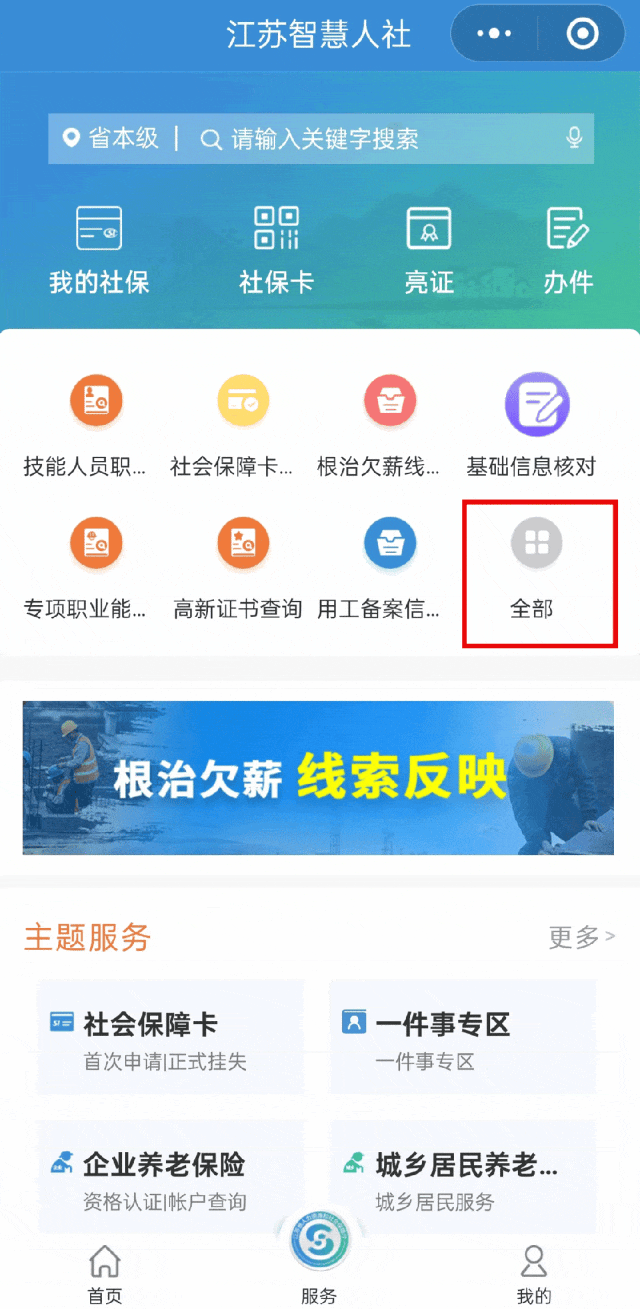Start voice search with the microphone icon
The image size is (640, 1309).
574,138
